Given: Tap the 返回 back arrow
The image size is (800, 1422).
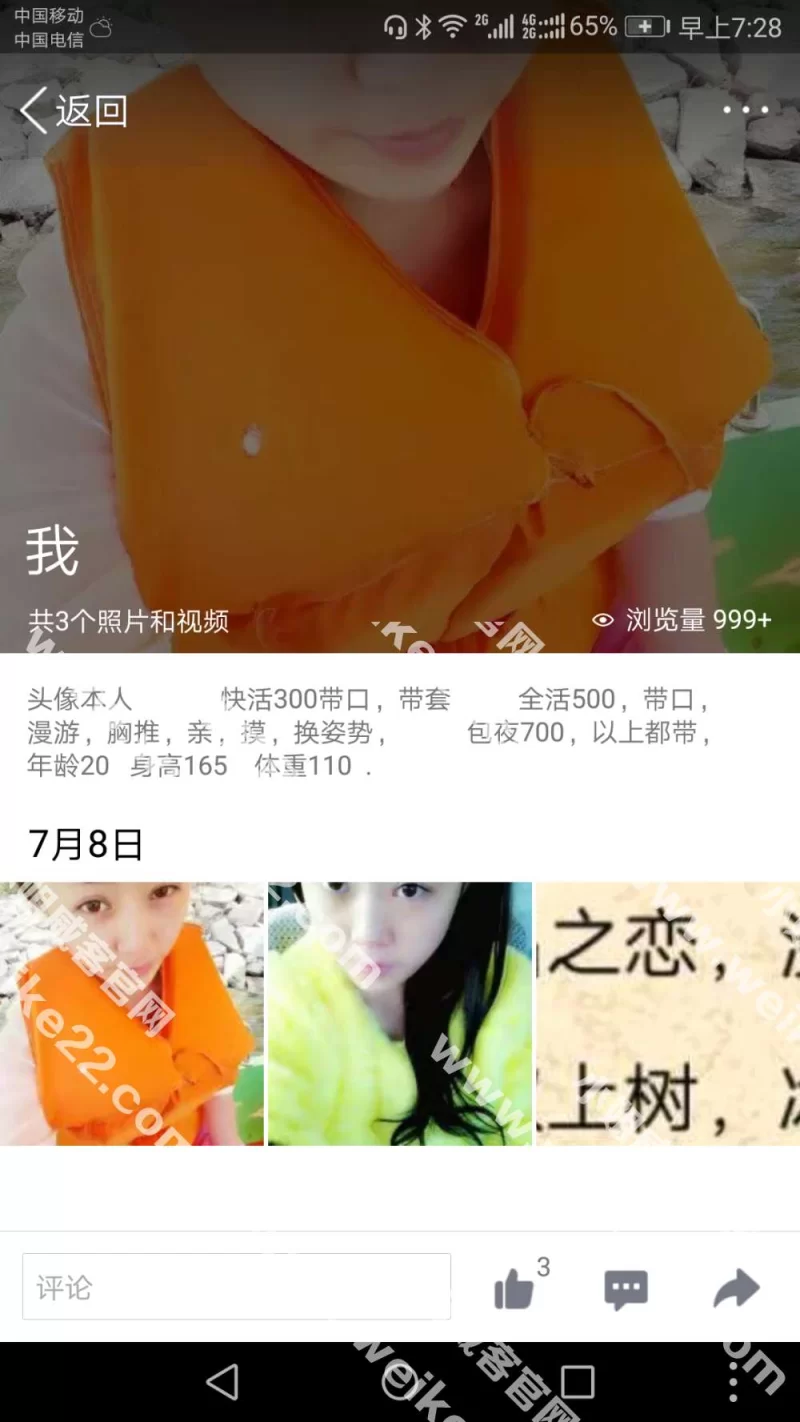Looking at the screenshot, I should 36,110.
